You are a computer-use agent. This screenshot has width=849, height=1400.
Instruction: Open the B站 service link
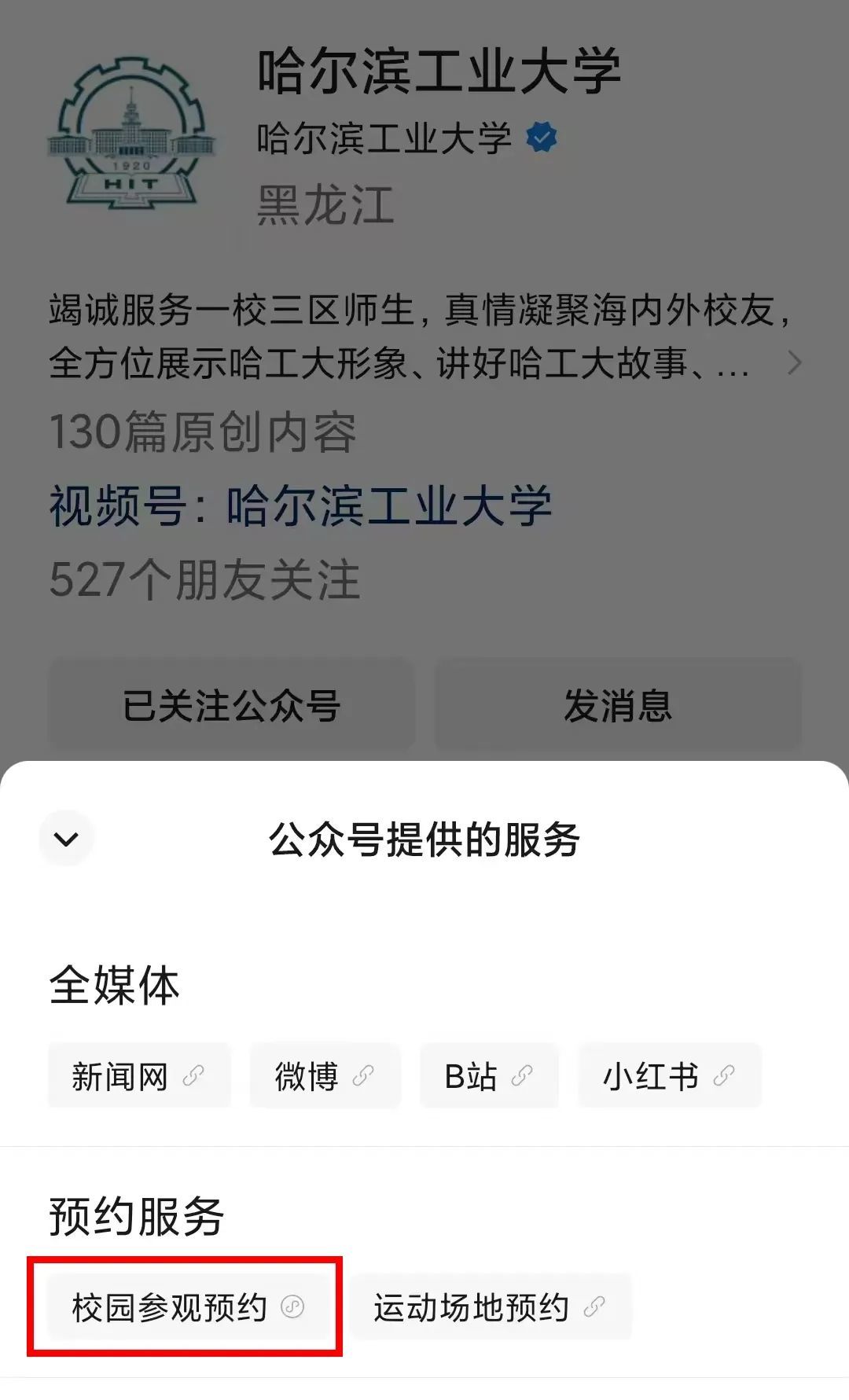pos(489,1075)
